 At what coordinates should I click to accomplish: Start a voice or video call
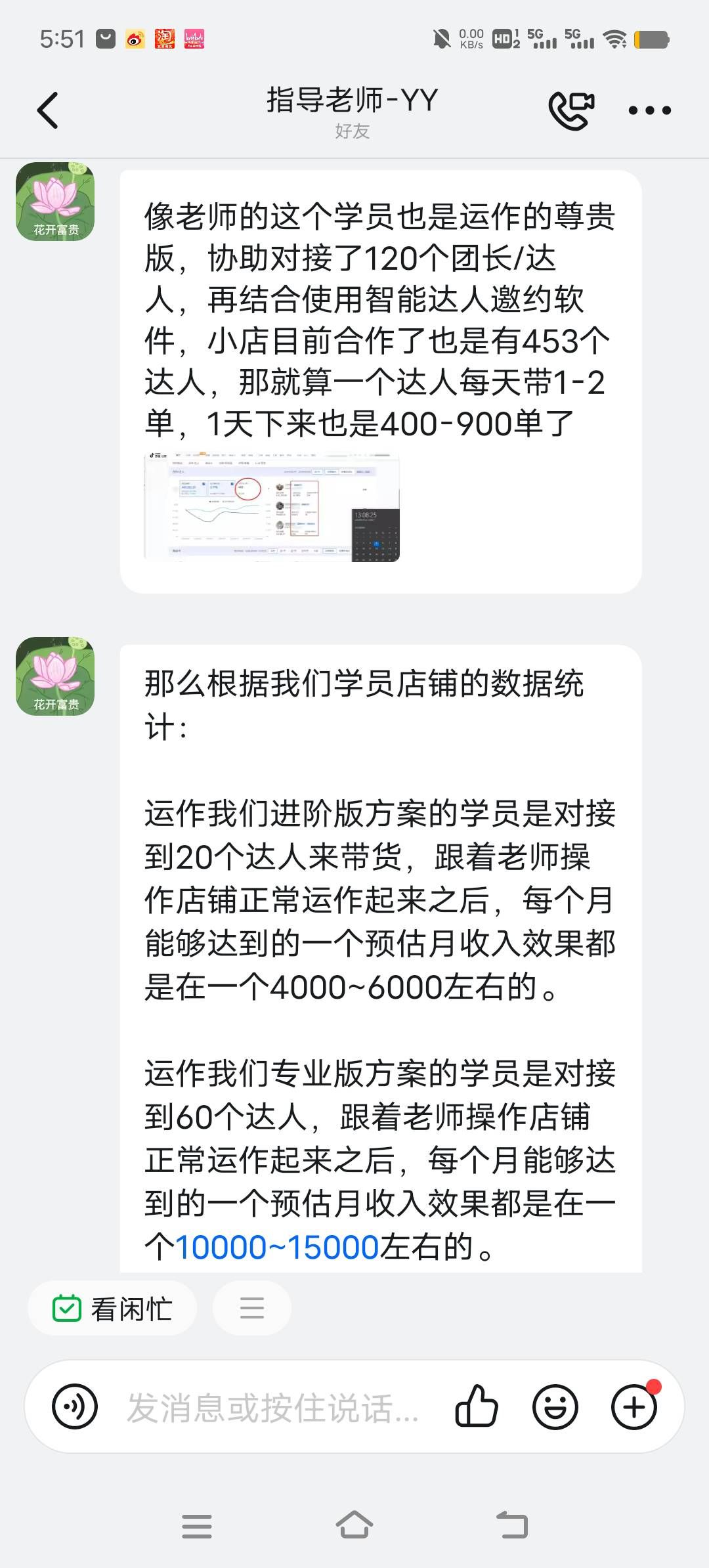[571, 110]
